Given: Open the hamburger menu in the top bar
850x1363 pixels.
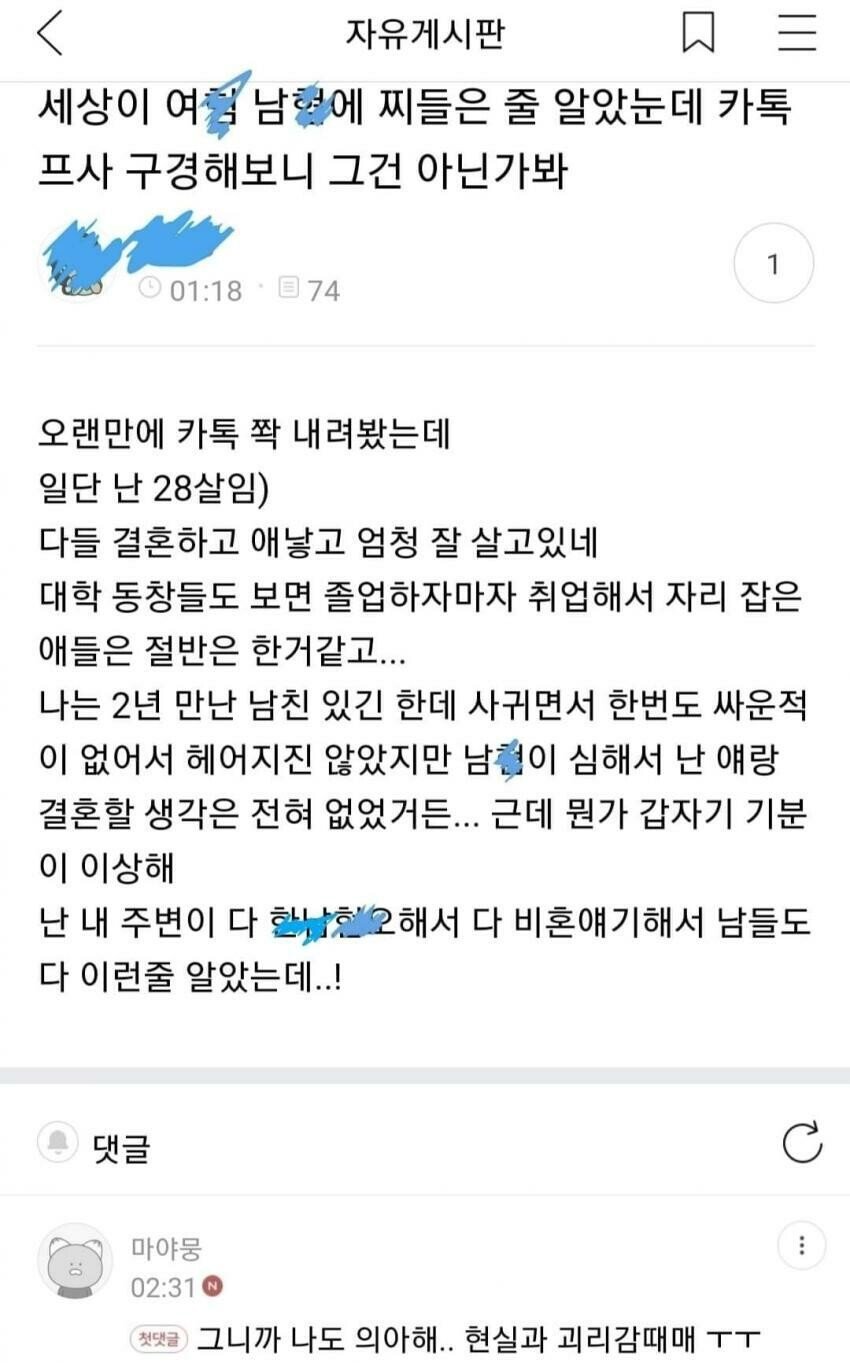Looking at the screenshot, I should click(793, 33).
